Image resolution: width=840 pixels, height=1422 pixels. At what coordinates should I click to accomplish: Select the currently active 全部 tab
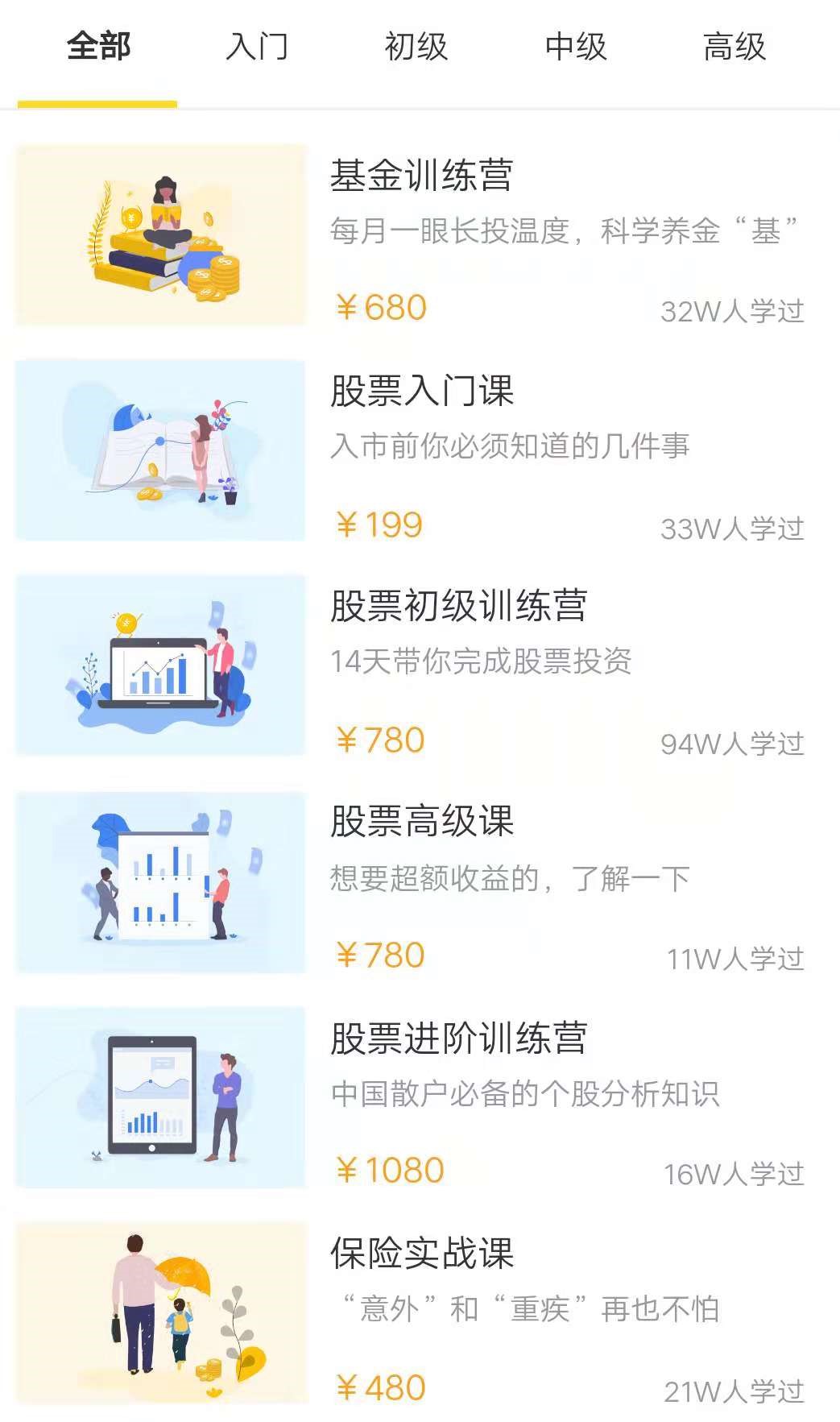click(98, 48)
